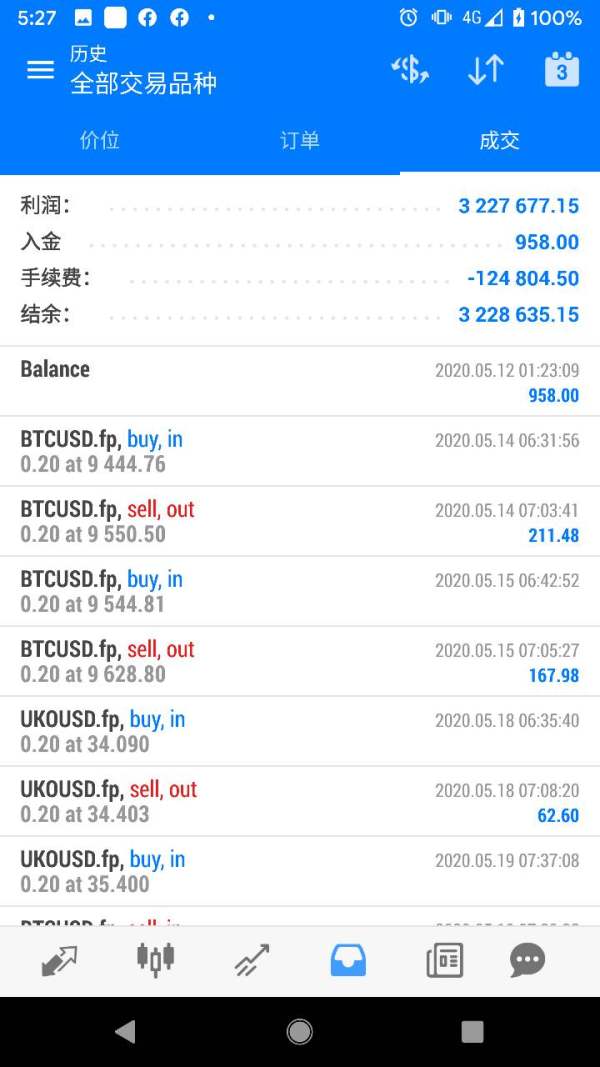The image size is (600, 1067).
Task: Open the news tab in bottom bar
Action: [445, 960]
